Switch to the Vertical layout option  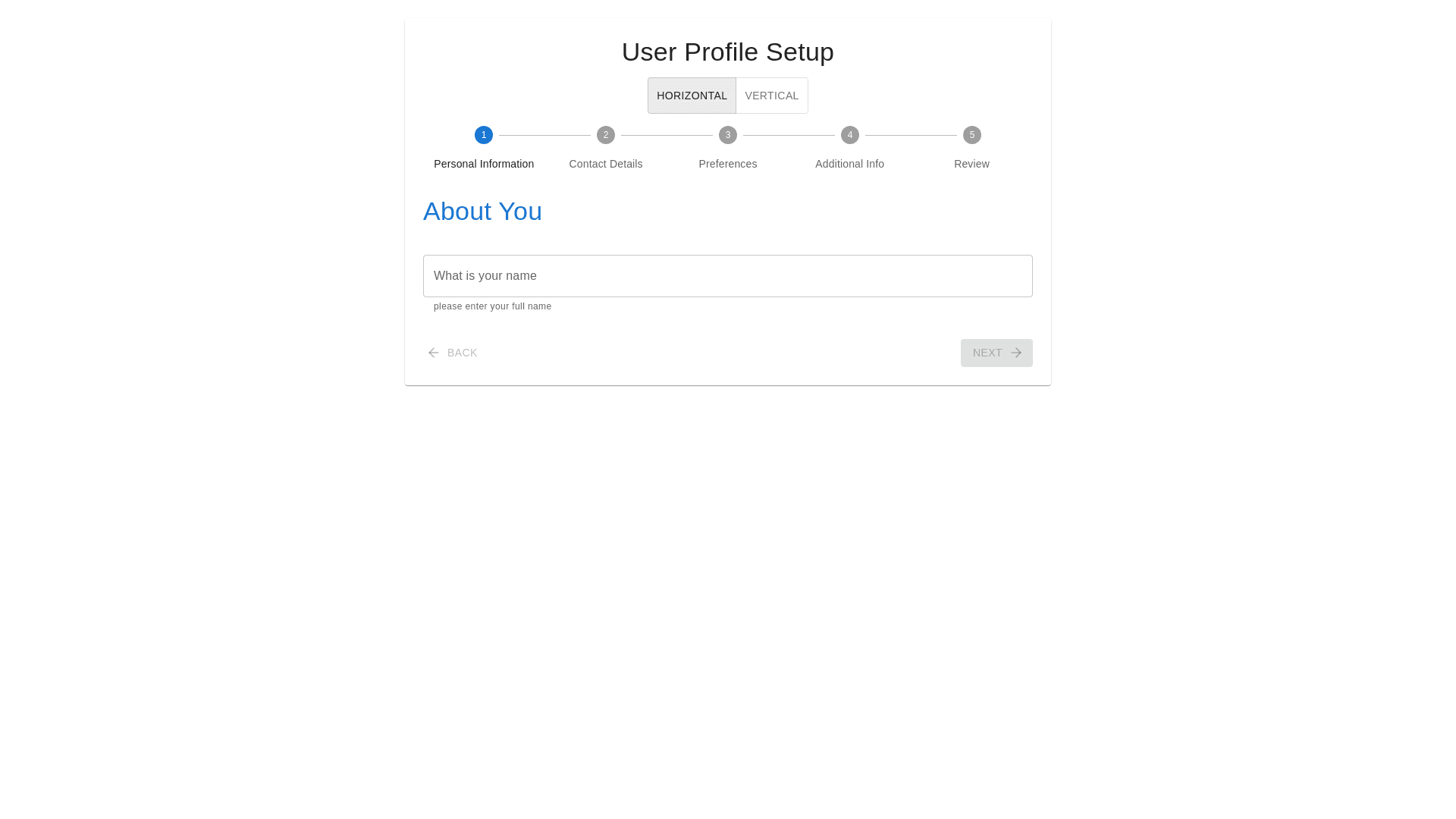tap(771, 96)
